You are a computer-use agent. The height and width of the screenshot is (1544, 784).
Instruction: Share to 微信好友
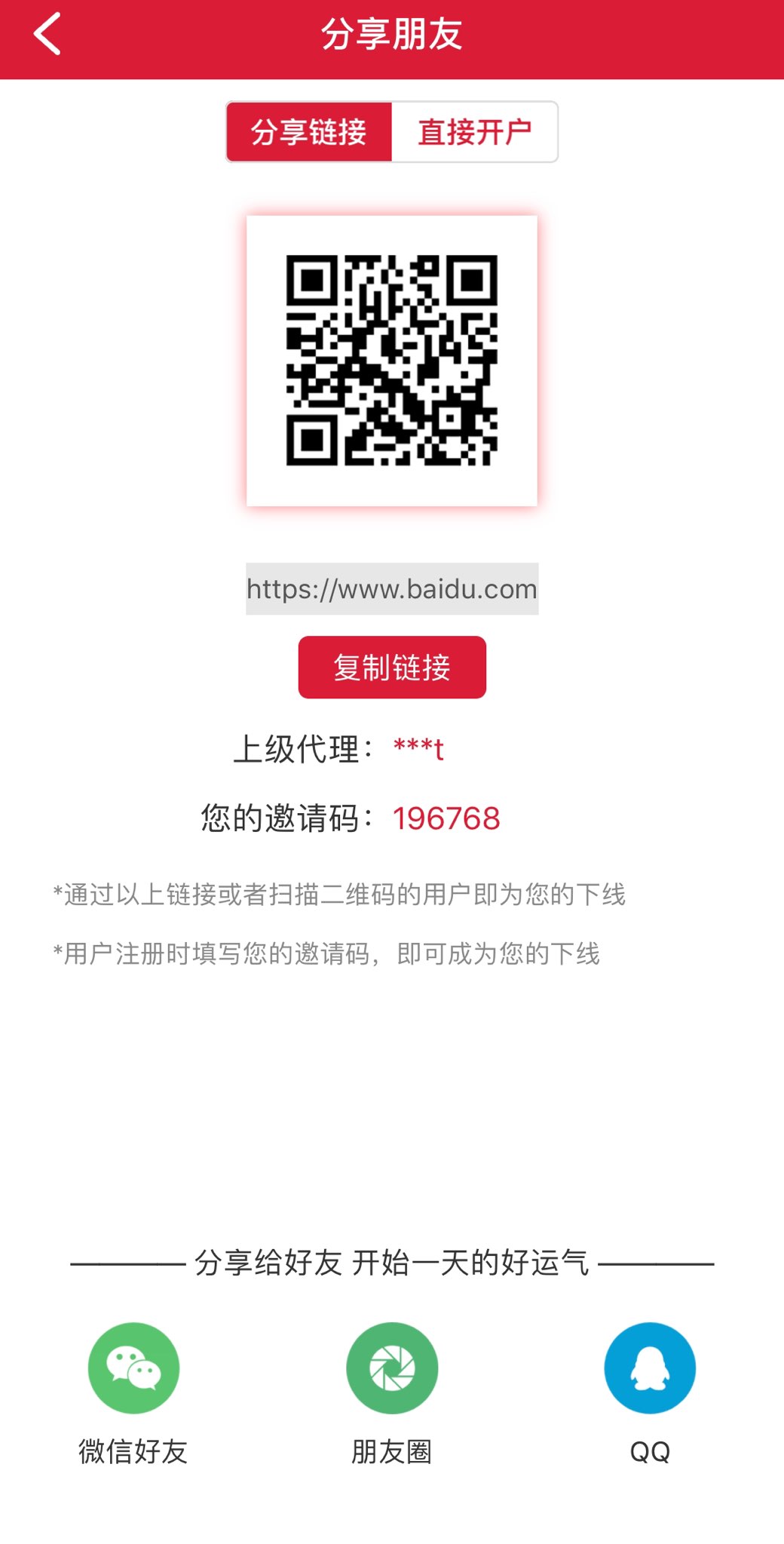[x=133, y=1367]
